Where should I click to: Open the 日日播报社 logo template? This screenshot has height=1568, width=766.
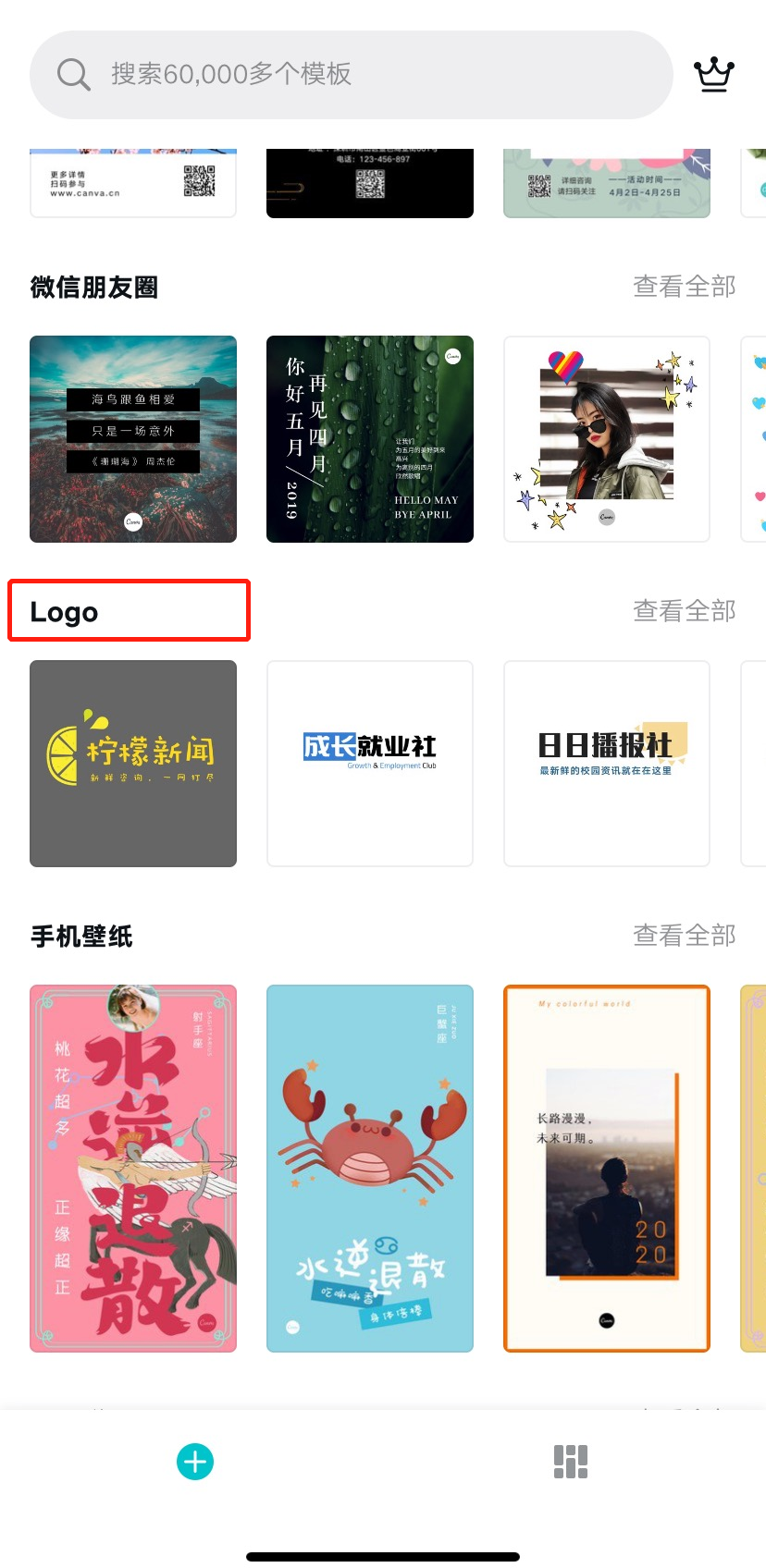(607, 764)
